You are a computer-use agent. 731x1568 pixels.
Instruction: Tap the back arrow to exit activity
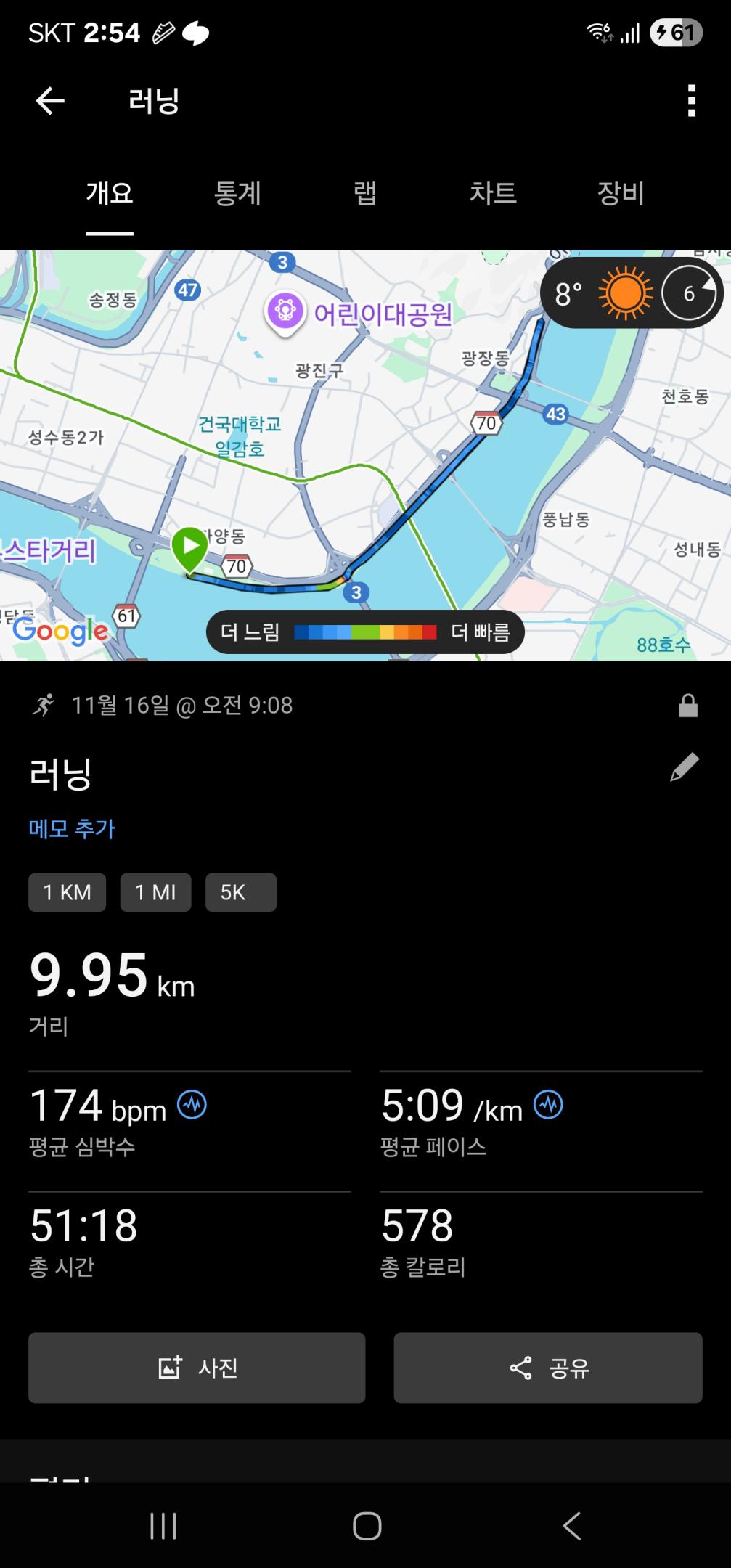49,101
